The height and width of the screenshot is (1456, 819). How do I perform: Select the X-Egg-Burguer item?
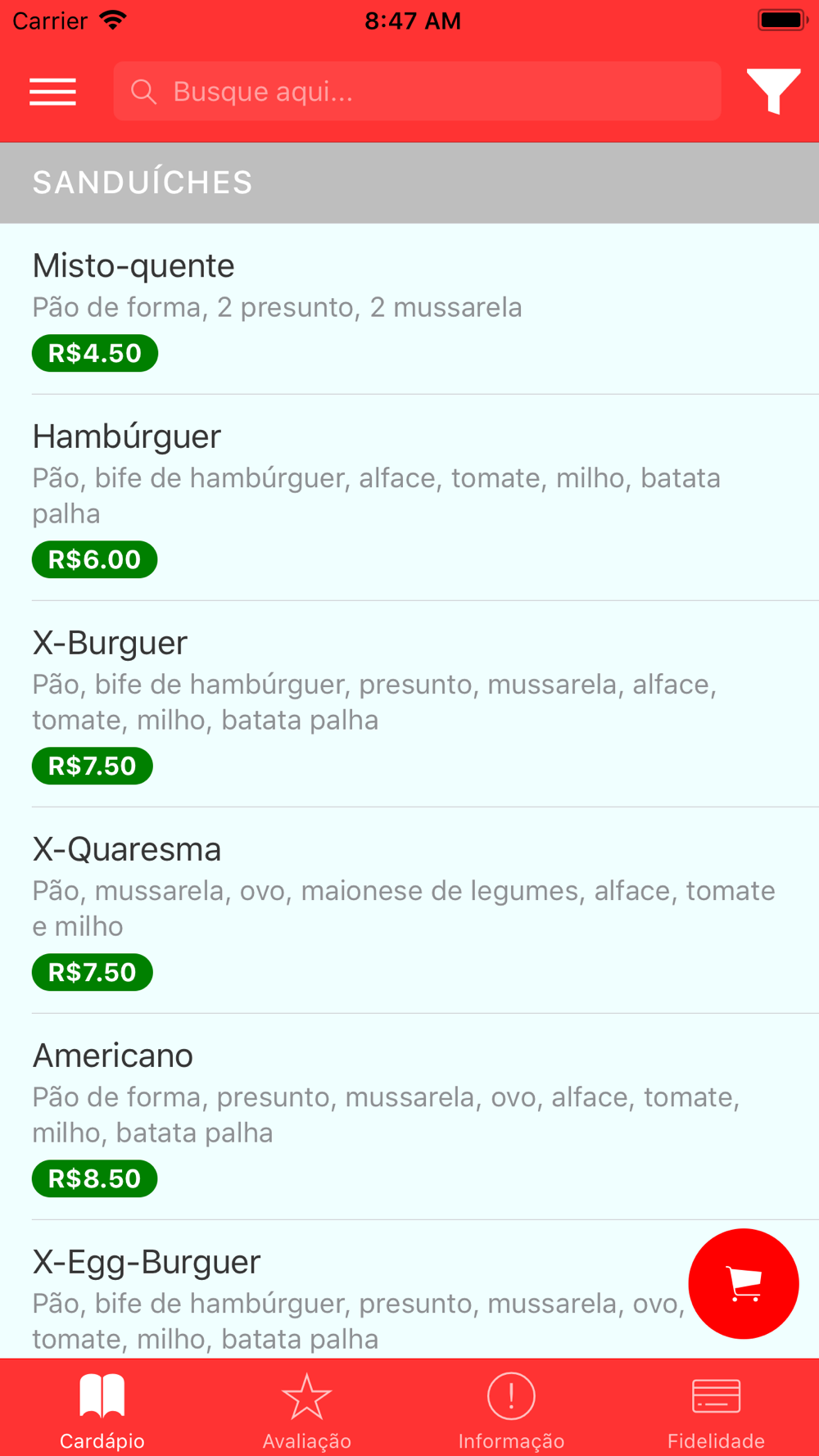point(344,1290)
